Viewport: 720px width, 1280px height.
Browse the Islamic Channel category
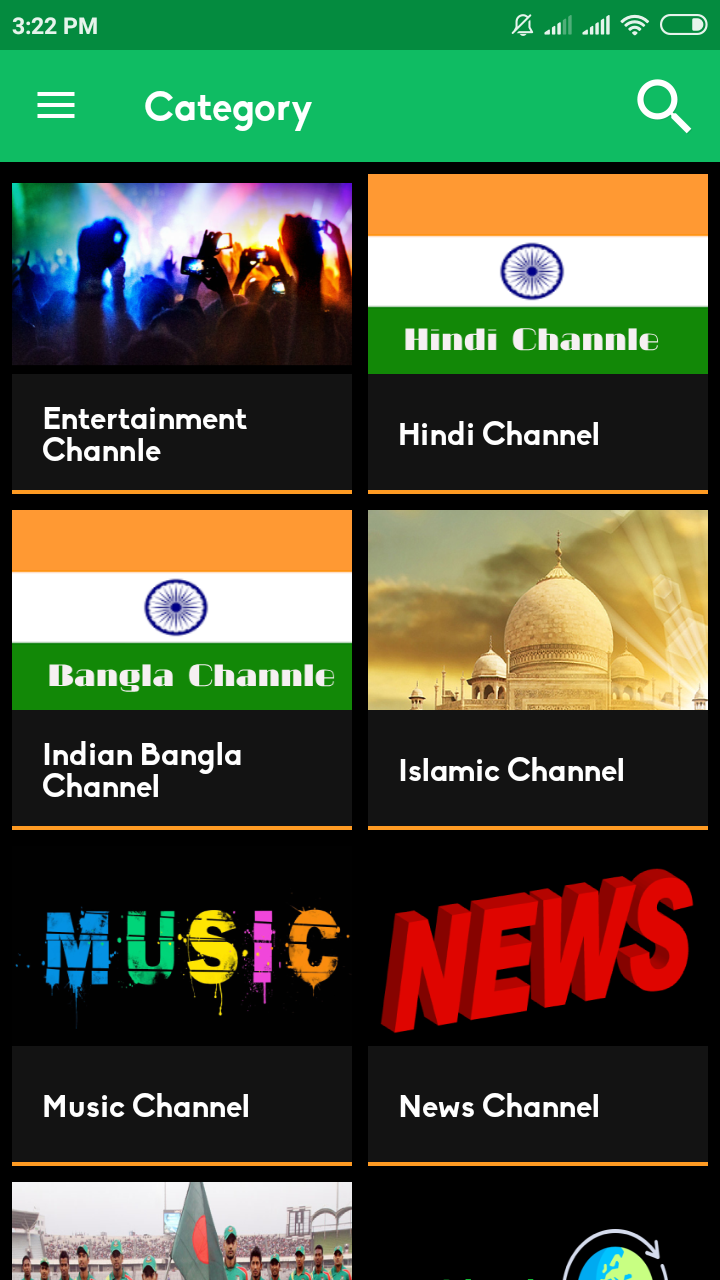538,670
